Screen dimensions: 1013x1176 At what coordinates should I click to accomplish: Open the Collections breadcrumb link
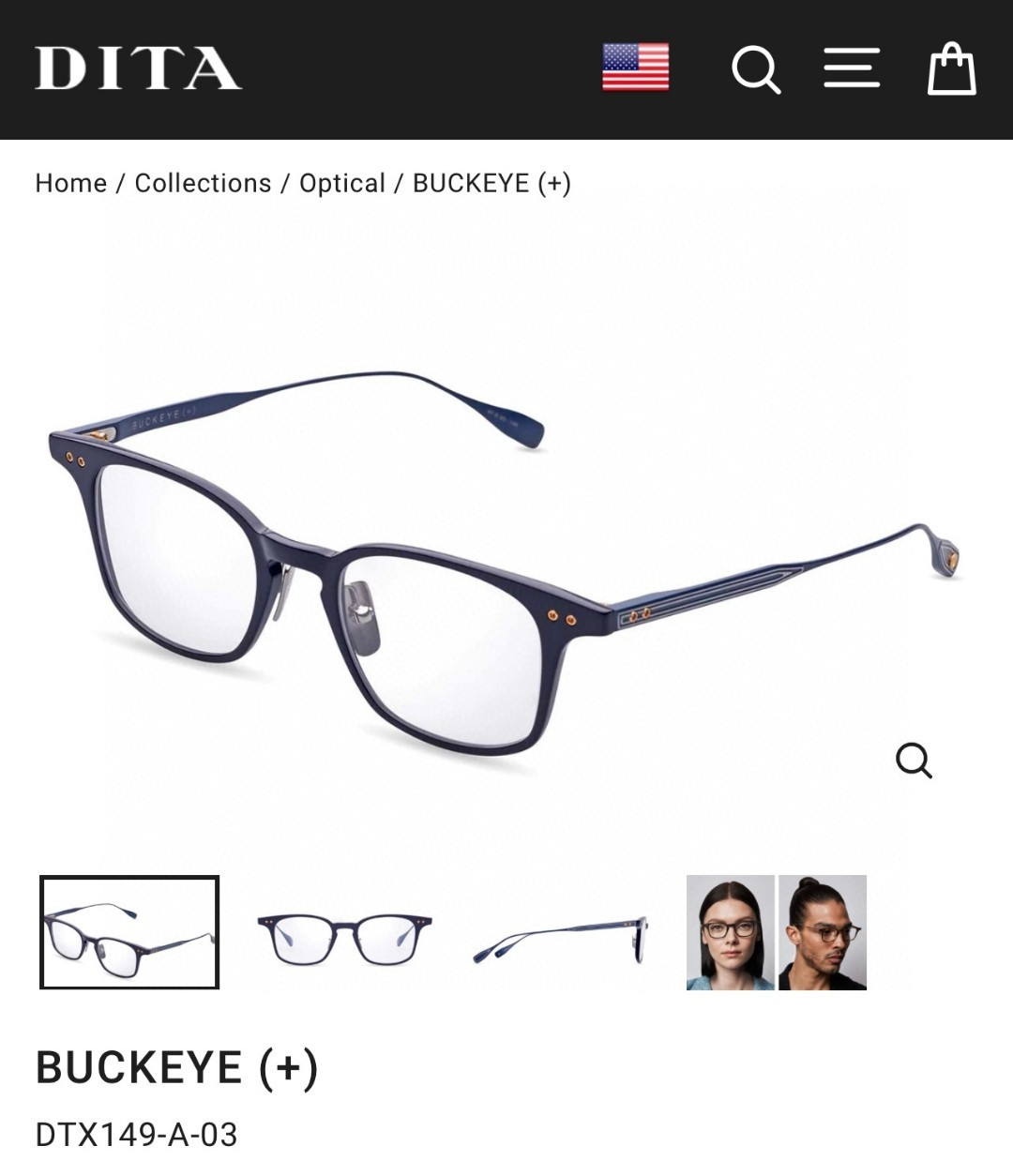coord(203,183)
